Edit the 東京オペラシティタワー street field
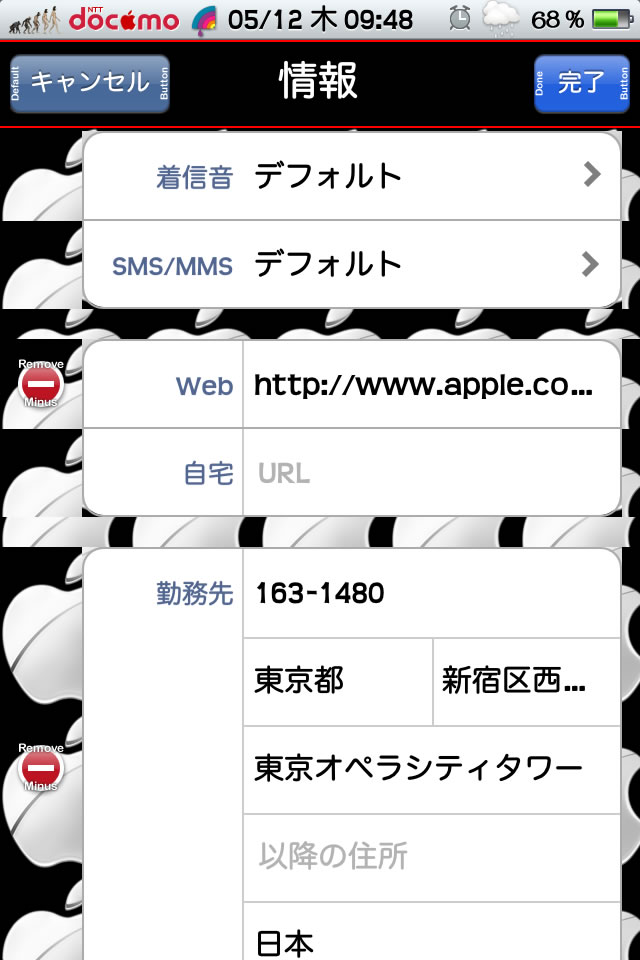 (x=430, y=769)
